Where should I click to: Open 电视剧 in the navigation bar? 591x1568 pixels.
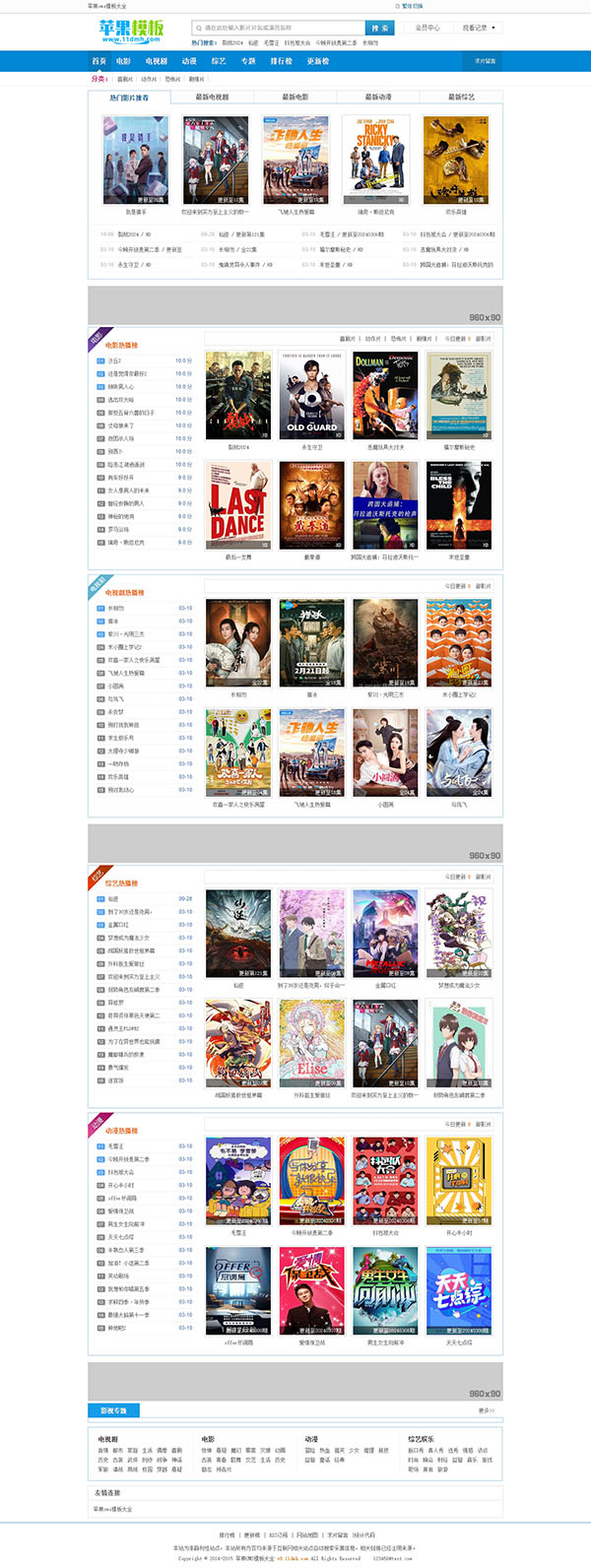click(x=156, y=61)
